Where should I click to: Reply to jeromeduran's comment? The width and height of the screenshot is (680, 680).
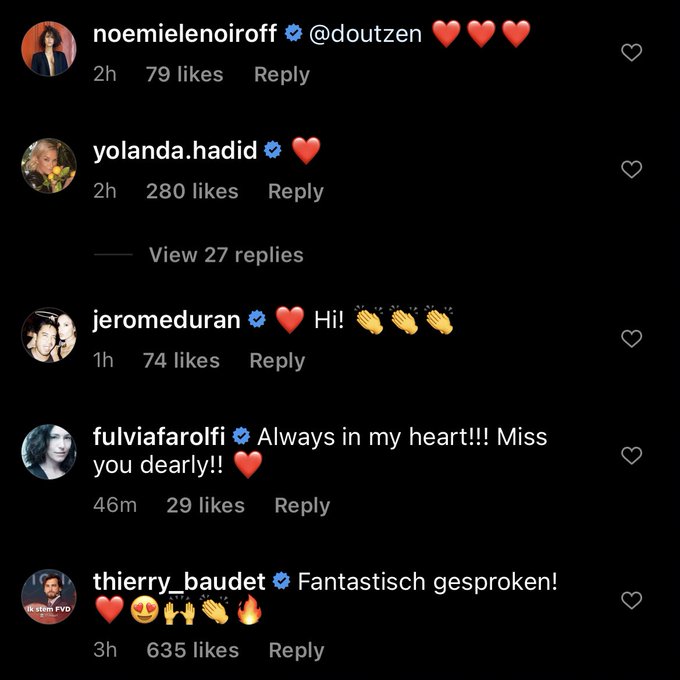(x=276, y=361)
